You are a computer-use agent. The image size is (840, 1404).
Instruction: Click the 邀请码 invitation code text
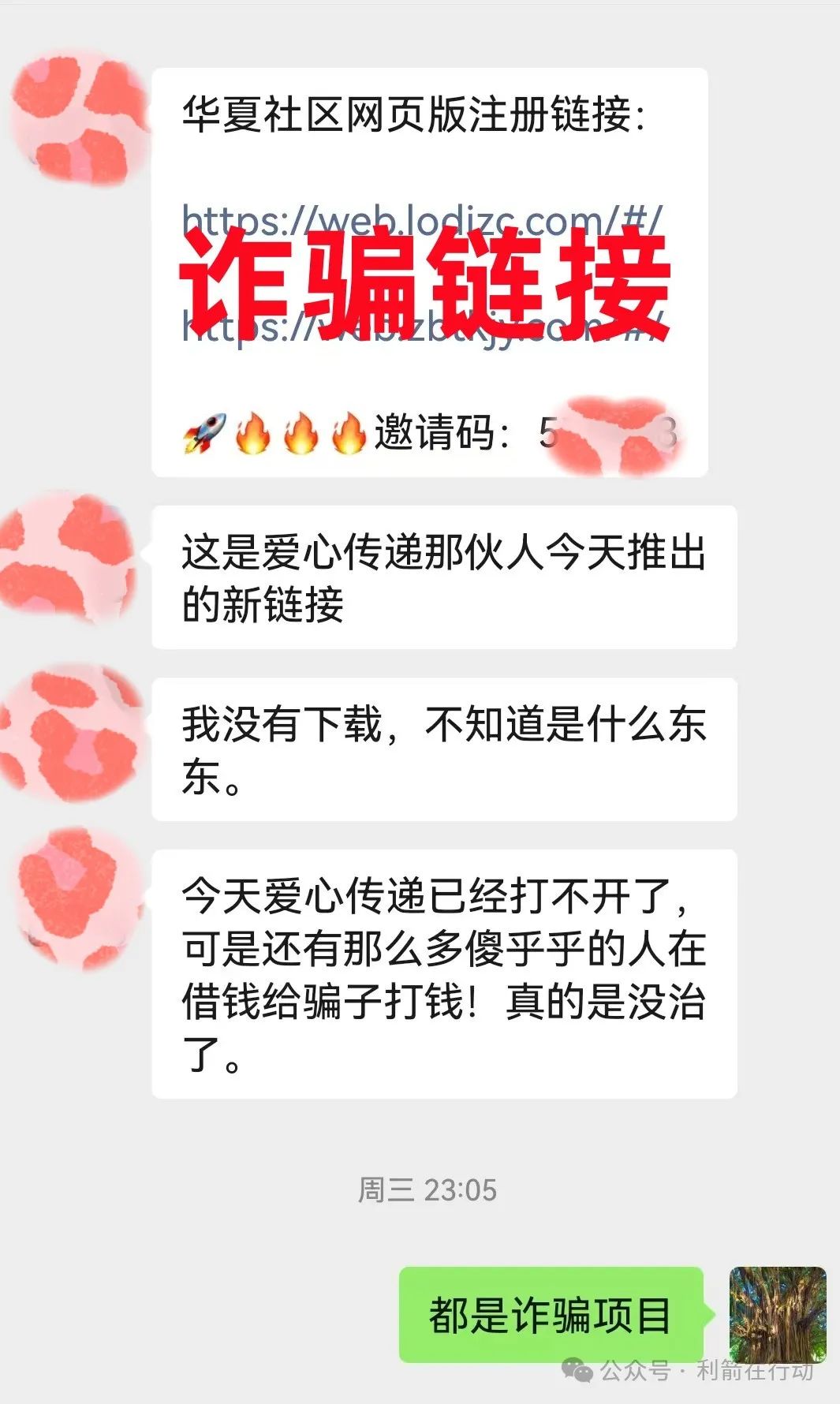tap(438, 430)
